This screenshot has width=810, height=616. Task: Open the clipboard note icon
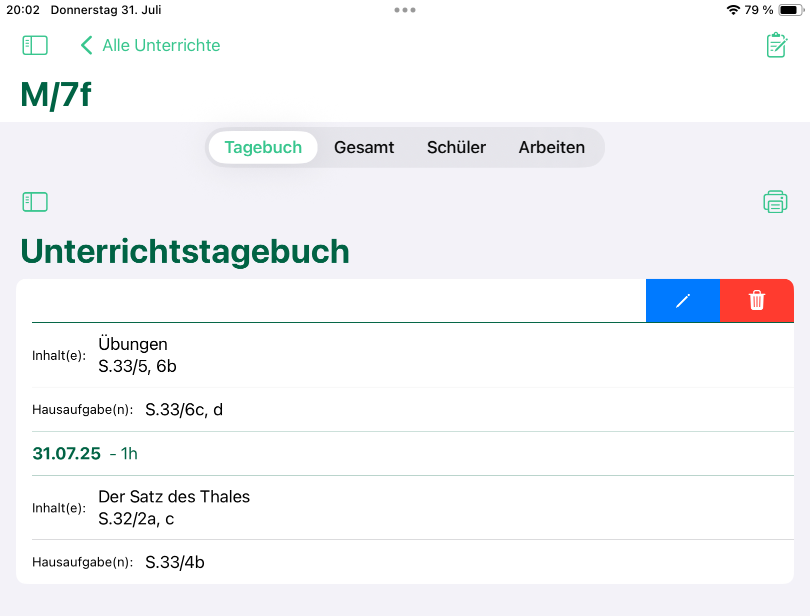click(776, 45)
